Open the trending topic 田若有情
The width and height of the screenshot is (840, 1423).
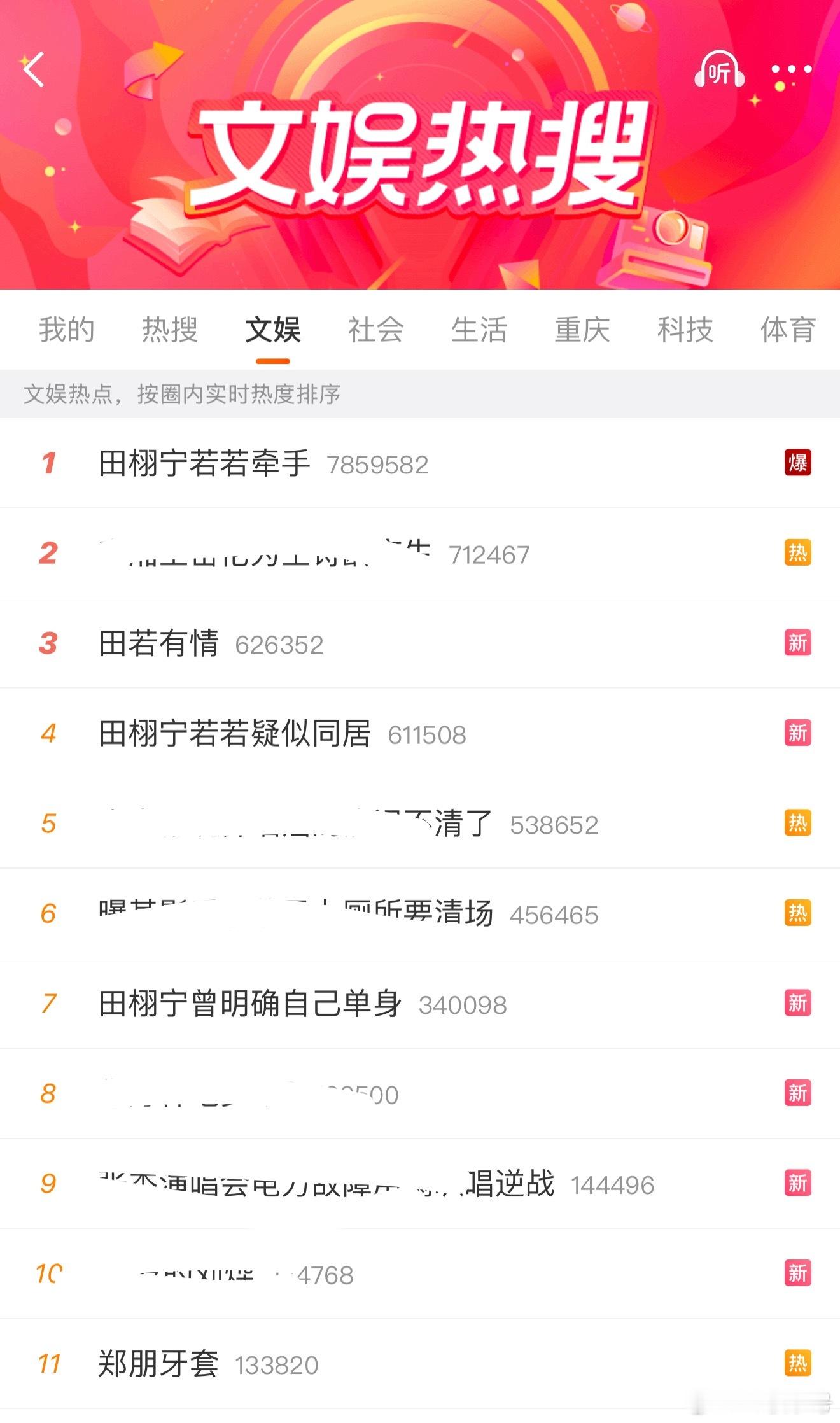[x=159, y=643]
